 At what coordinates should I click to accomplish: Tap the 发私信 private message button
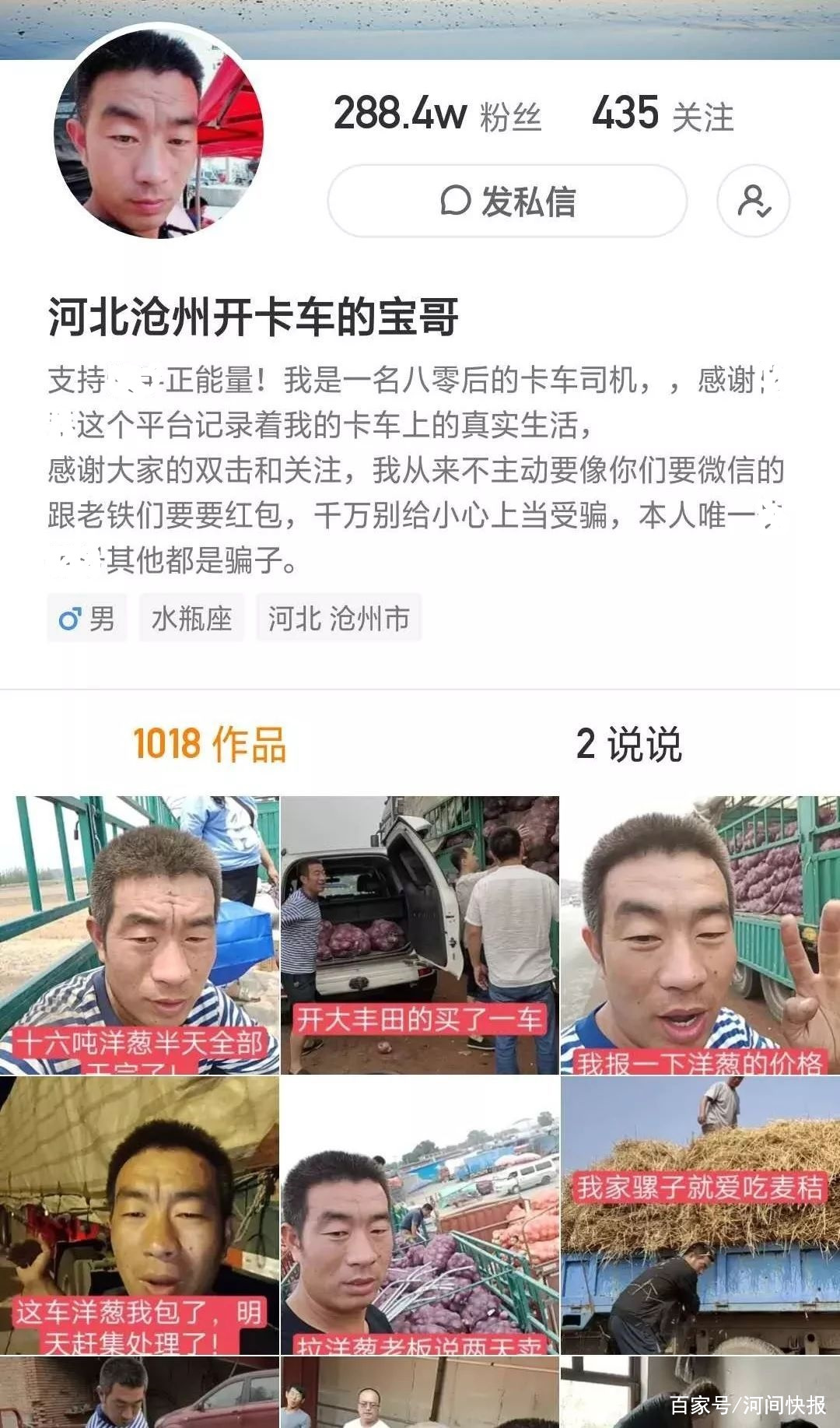507,201
